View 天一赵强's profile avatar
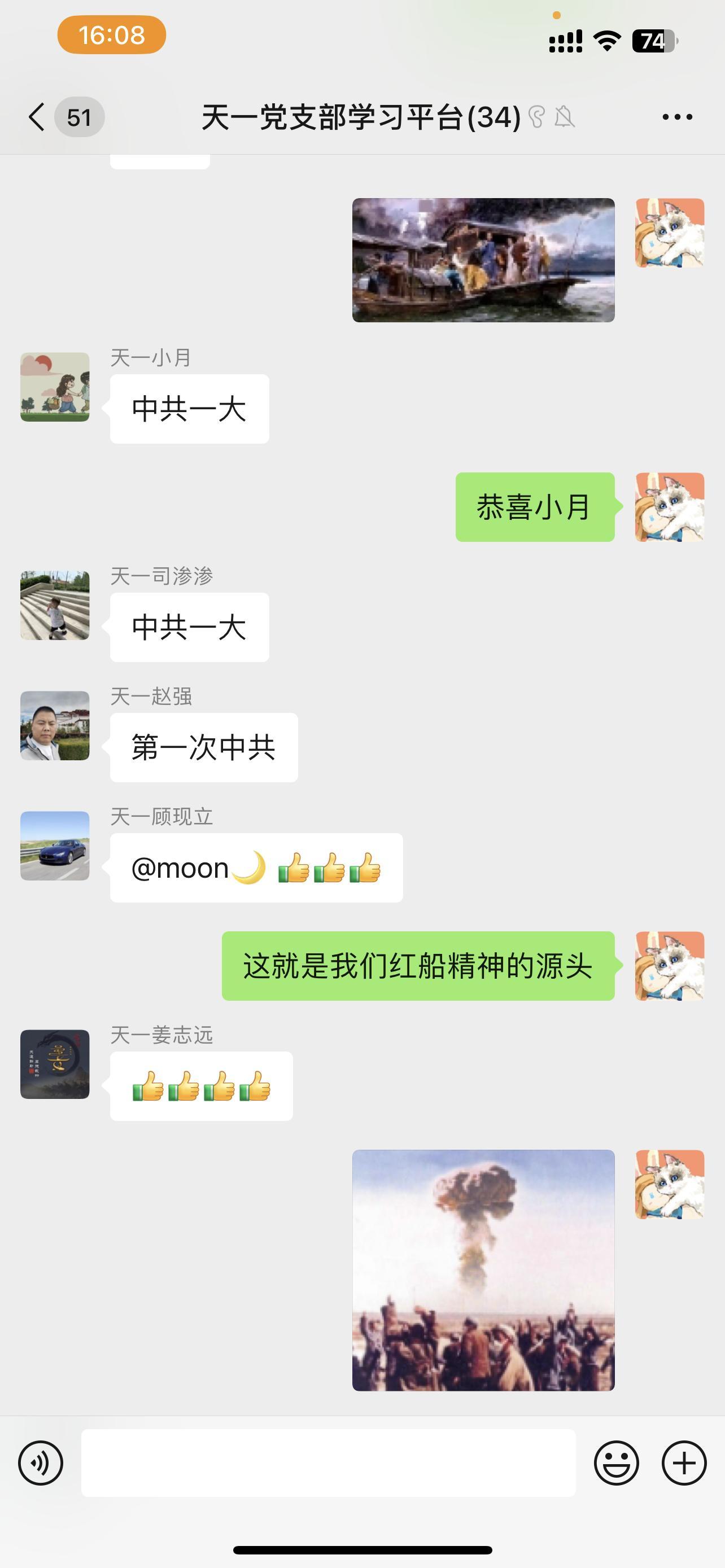 point(55,725)
